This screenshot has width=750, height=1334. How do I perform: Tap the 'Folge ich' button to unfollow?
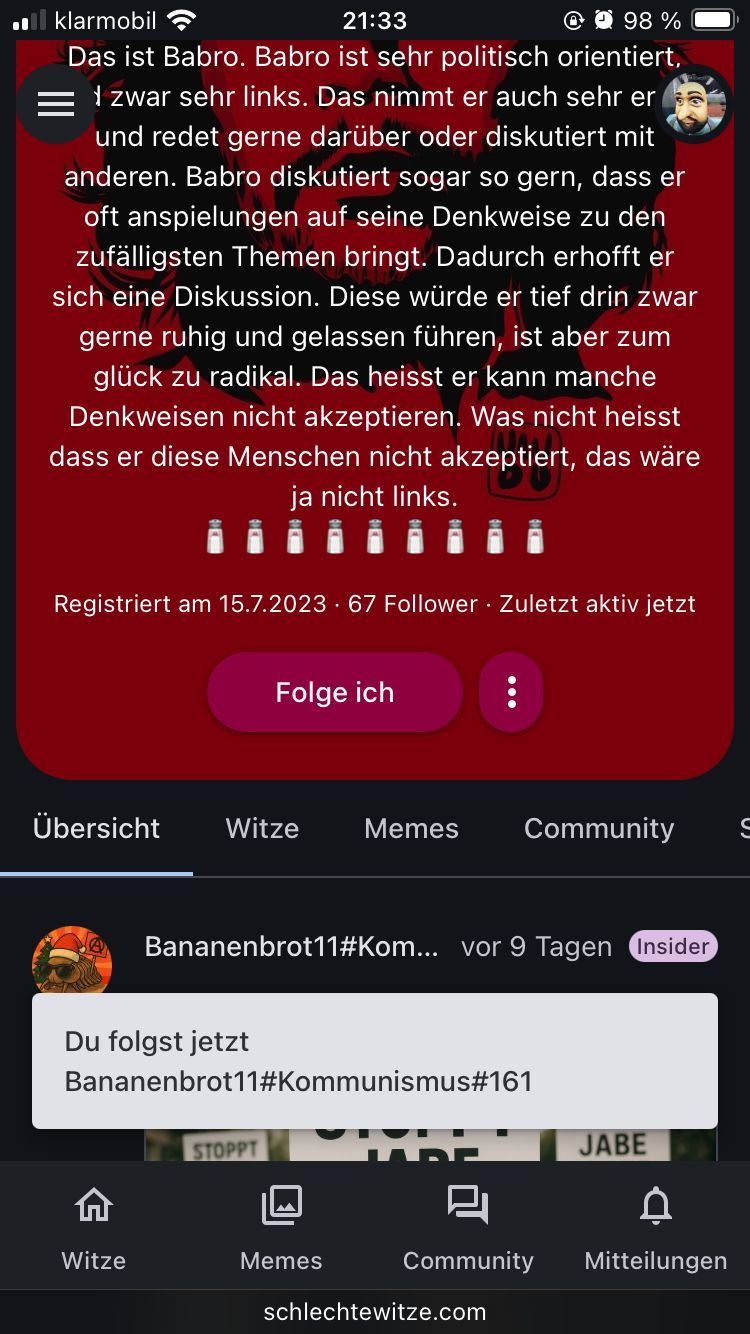[334, 692]
